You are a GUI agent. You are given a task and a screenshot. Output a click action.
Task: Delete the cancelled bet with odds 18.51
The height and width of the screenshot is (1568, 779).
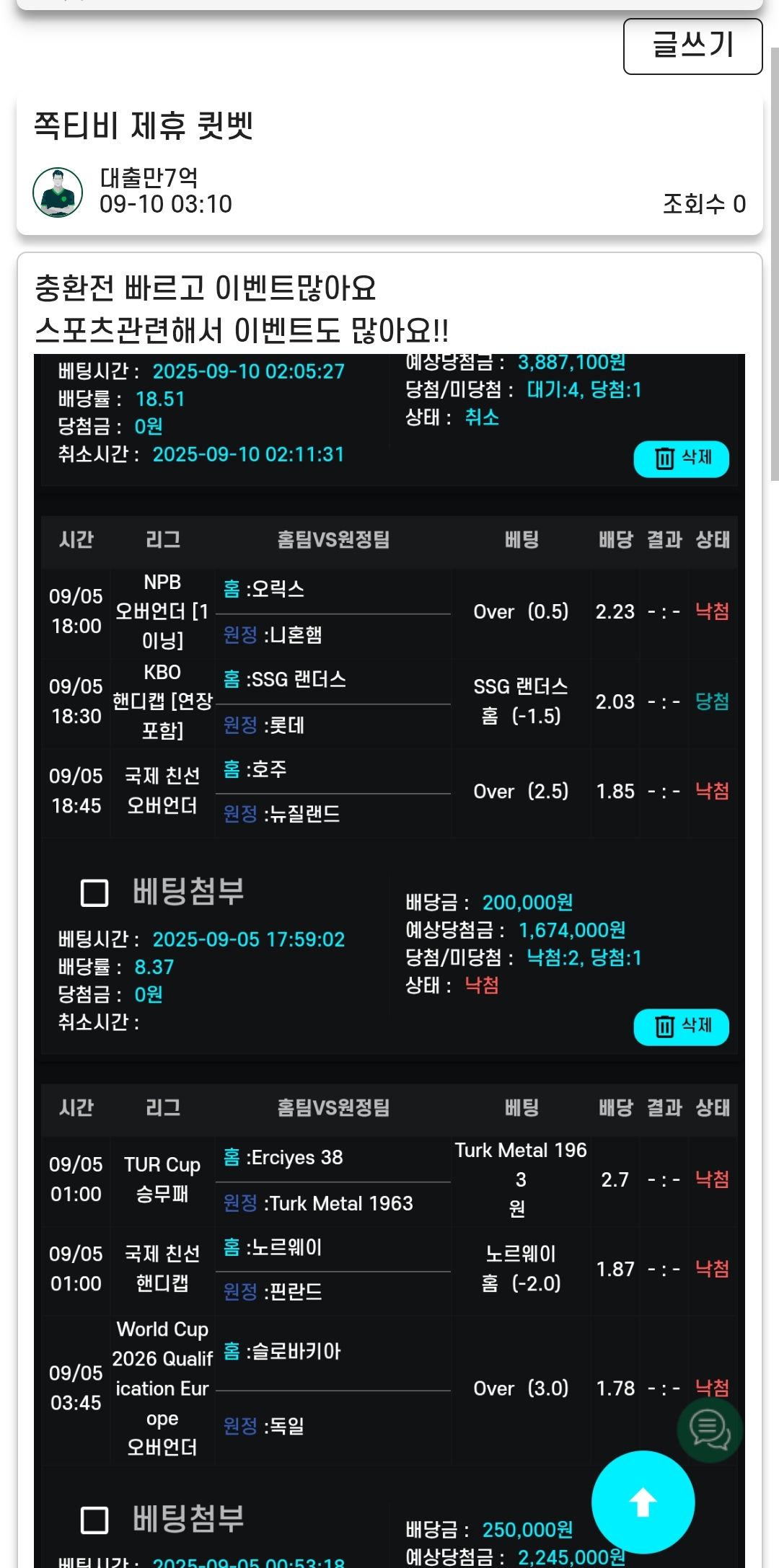681,459
